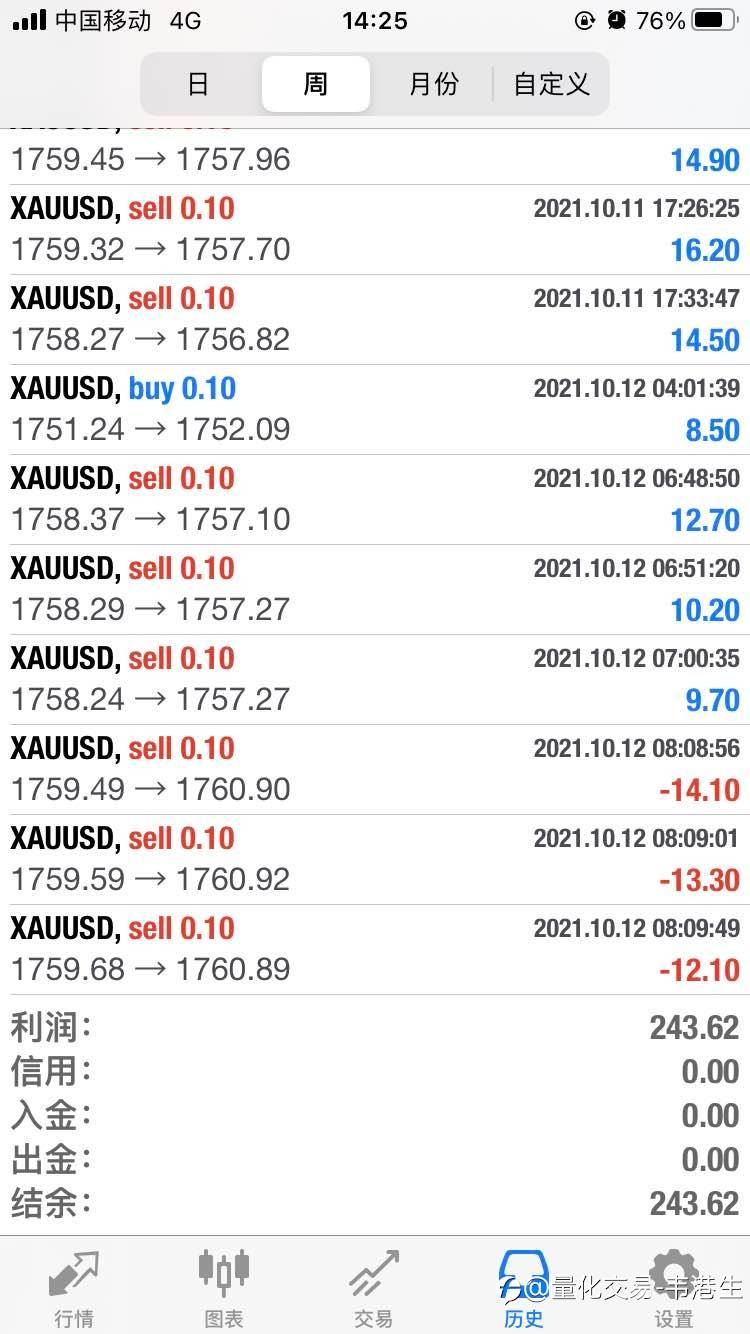
Task: View the sell trade with 10.20 profit
Action: point(375,590)
